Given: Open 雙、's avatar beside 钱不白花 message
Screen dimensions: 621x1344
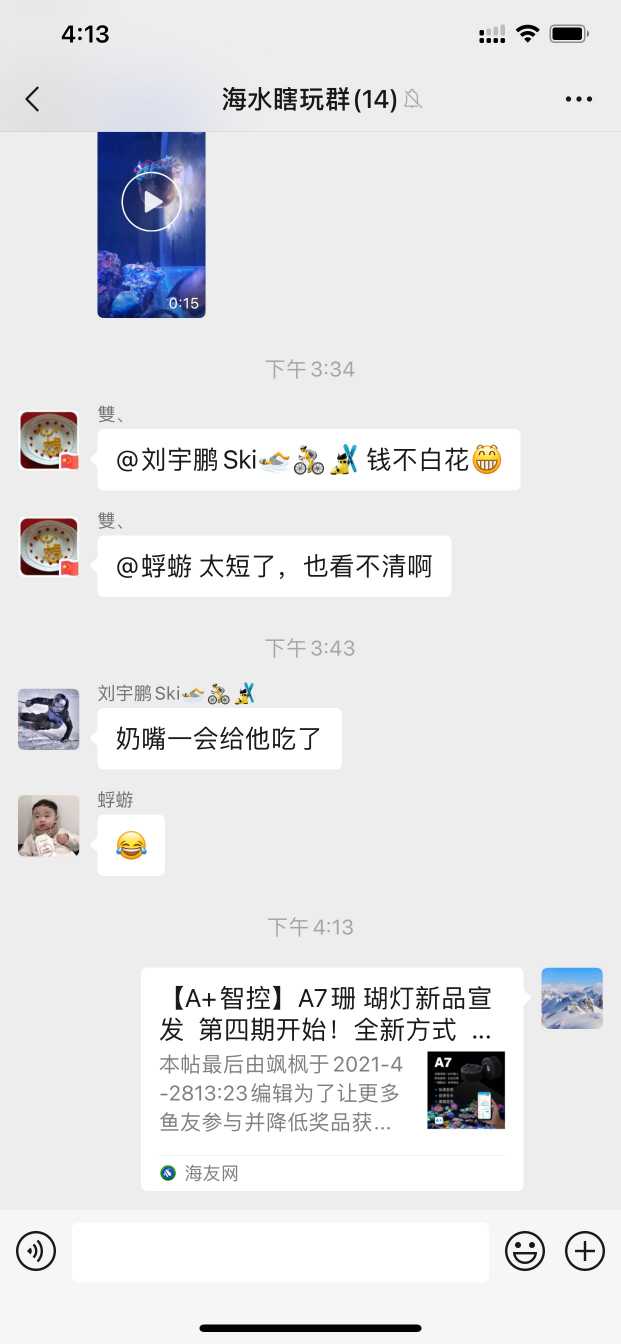Looking at the screenshot, I should pos(49,440).
